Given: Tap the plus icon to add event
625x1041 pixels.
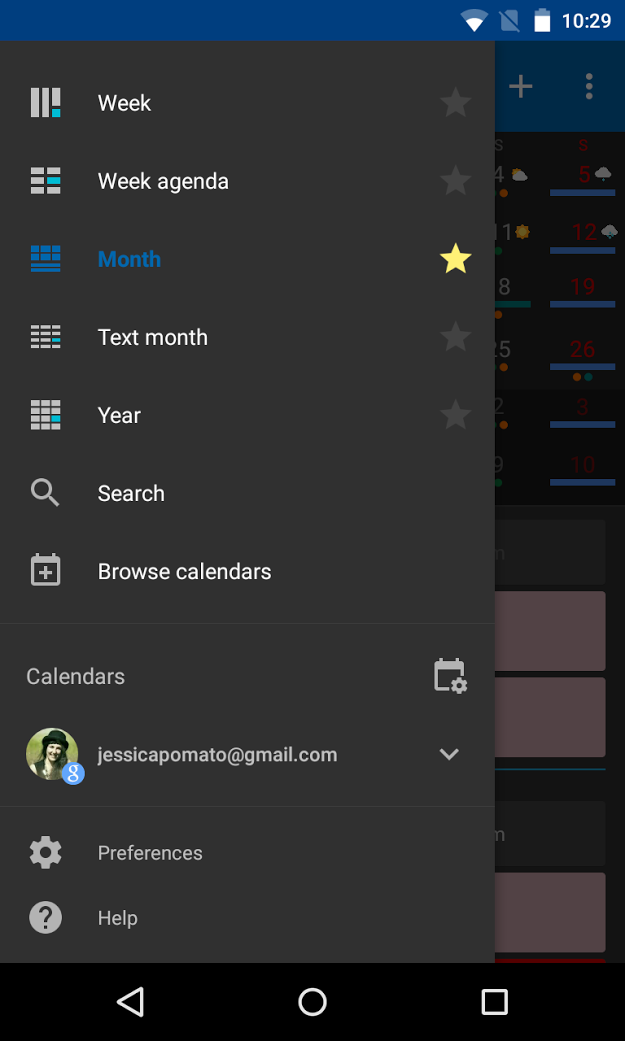Looking at the screenshot, I should 521,87.
